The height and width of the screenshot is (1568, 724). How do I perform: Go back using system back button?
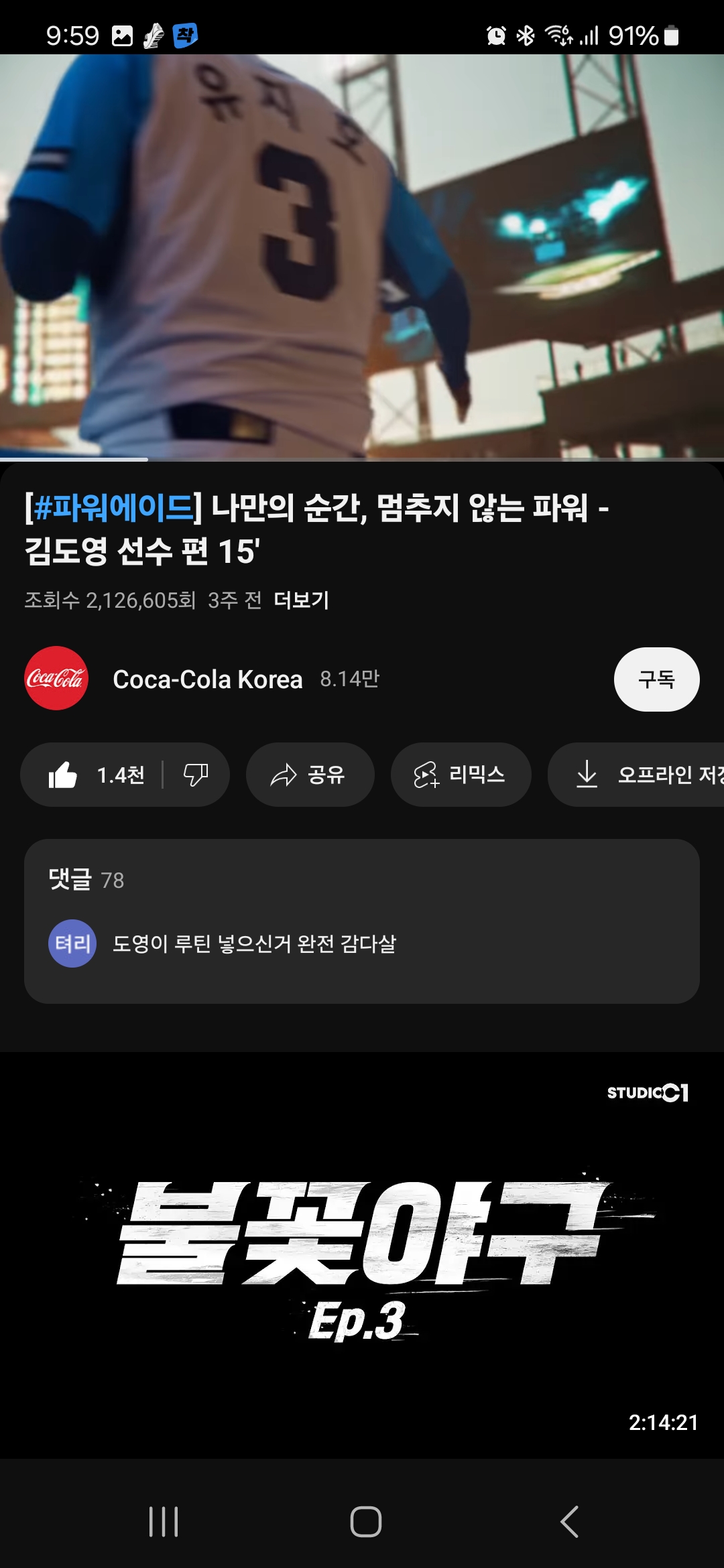point(569,1521)
